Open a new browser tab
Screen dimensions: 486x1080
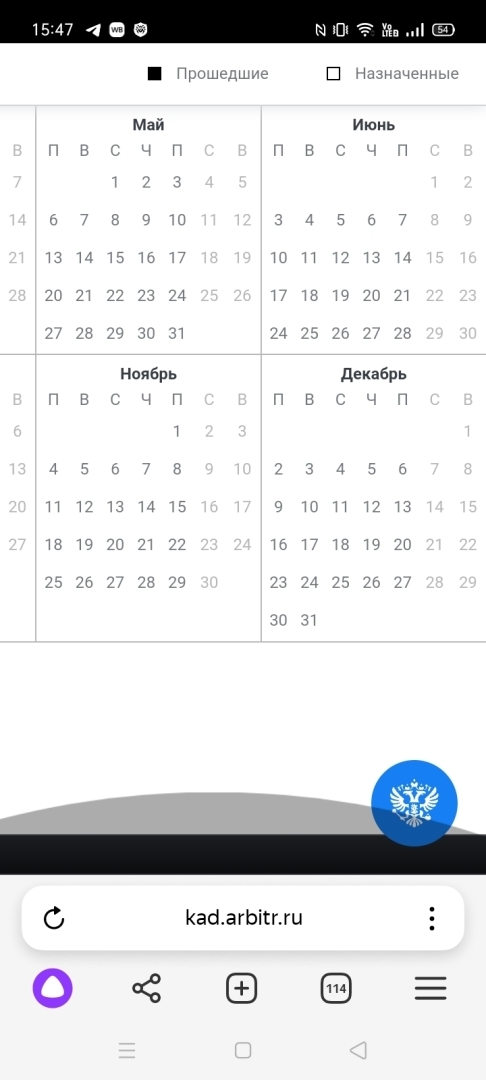coord(242,989)
